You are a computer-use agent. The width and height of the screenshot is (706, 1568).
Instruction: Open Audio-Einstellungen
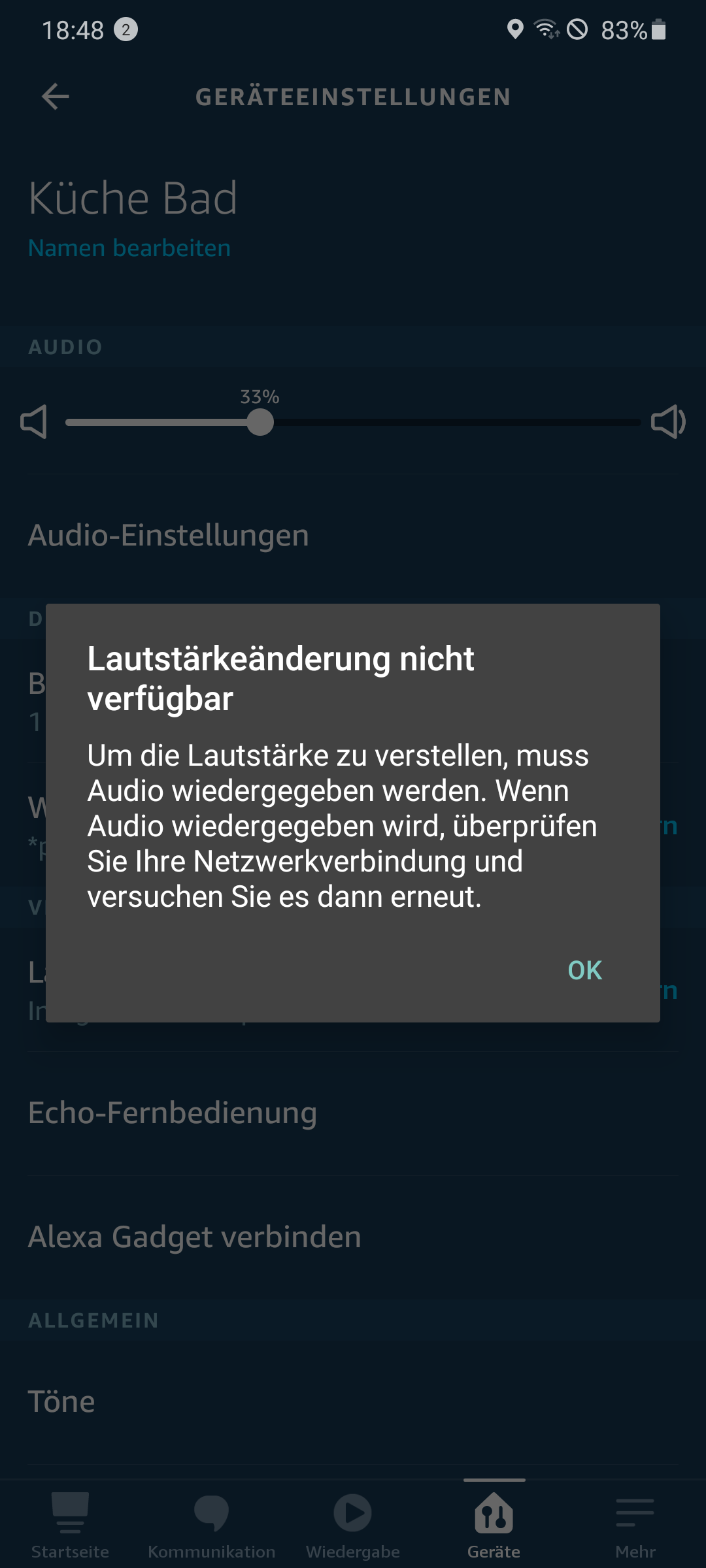(169, 536)
